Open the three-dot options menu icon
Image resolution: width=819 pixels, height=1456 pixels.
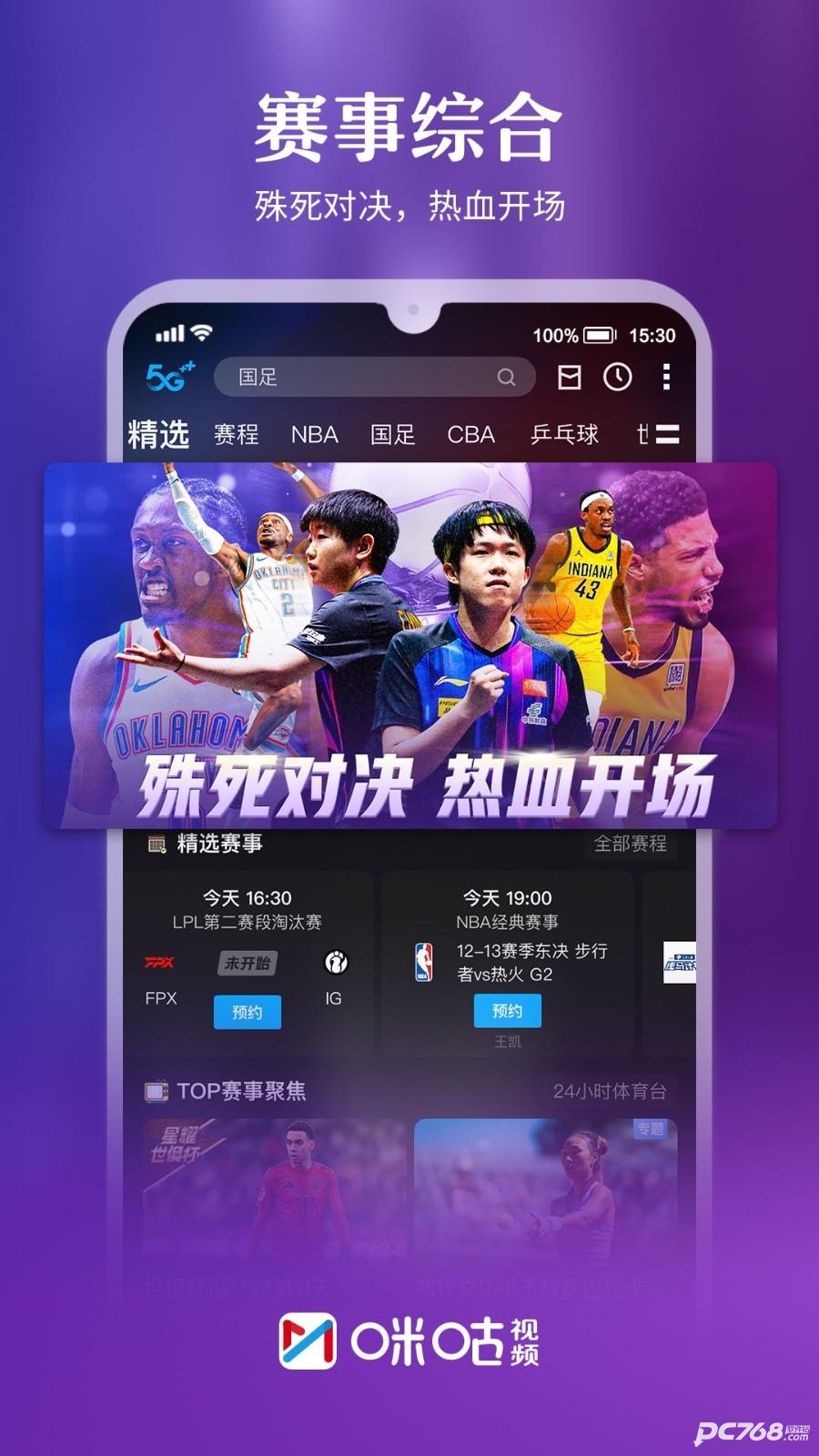click(665, 377)
